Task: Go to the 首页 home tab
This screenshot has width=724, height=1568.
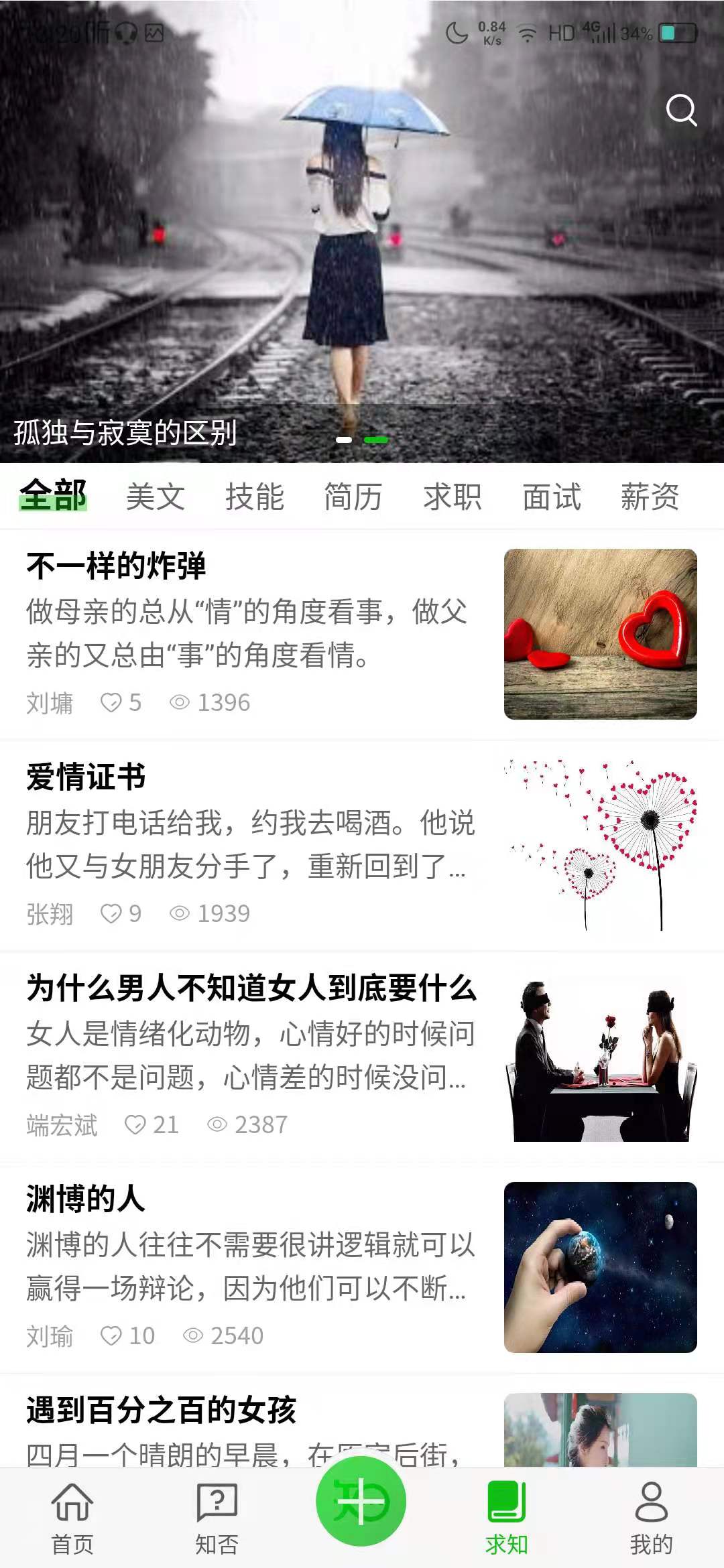Action: point(72,1518)
